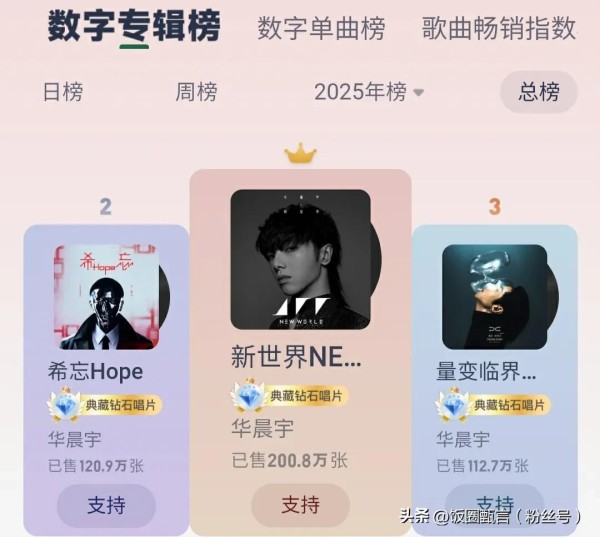This screenshot has width=600, height=537.
Task: Tap 支持 under 量变临界...
Action: (494, 503)
